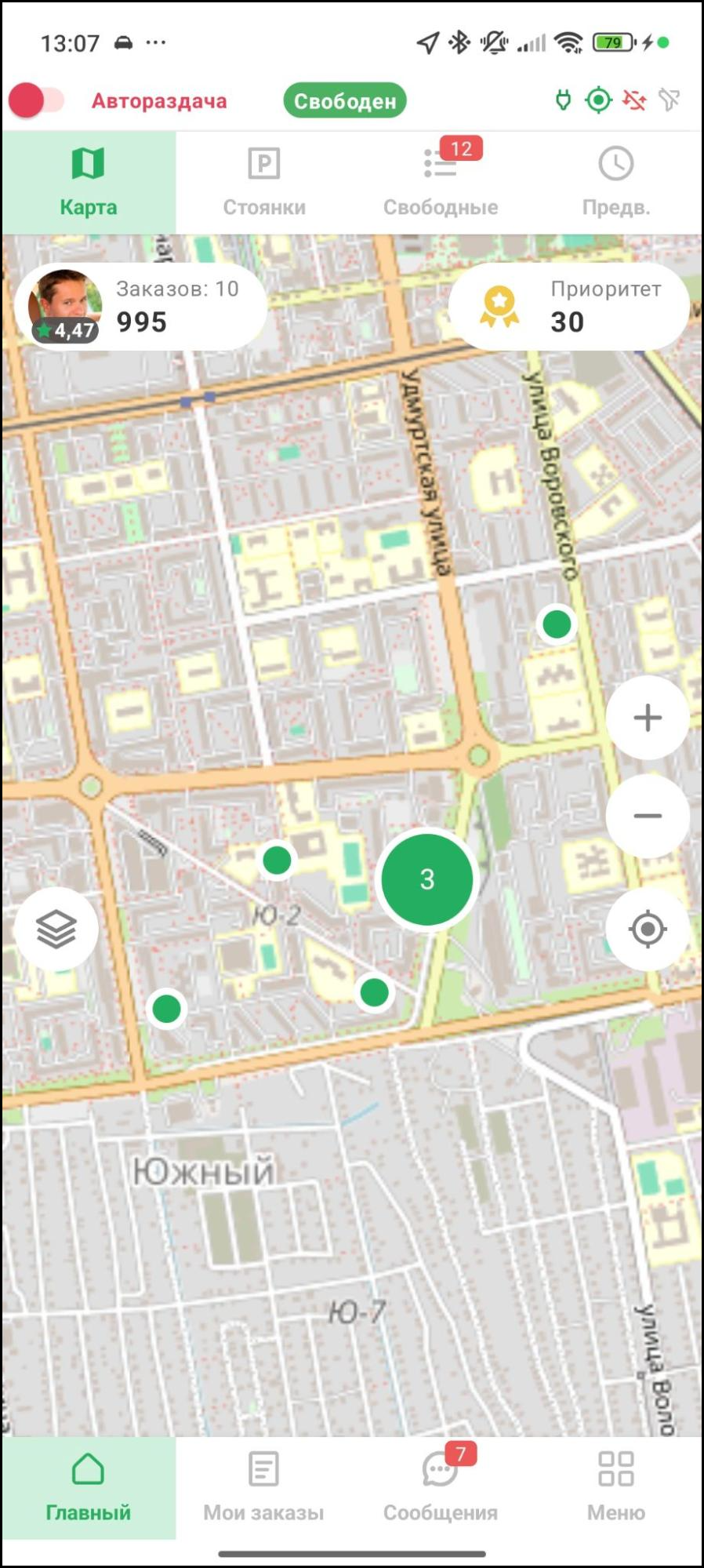704x1568 pixels.
Task: Switch to the Стоянки tab
Action: (x=263, y=182)
